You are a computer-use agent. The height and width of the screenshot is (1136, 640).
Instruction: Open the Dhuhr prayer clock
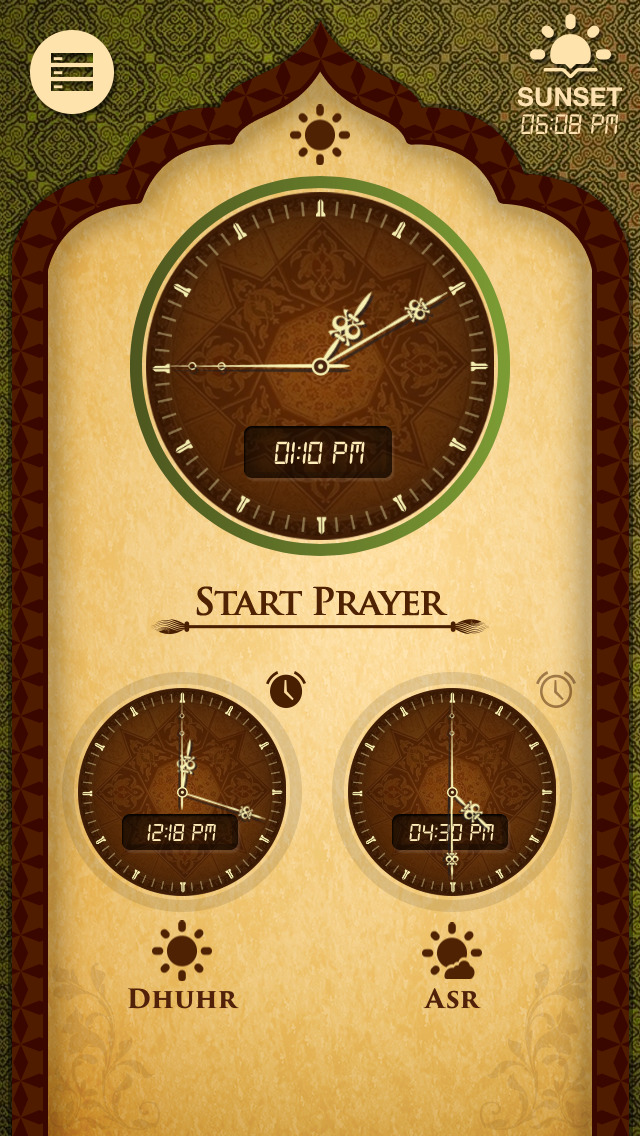(181, 793)
